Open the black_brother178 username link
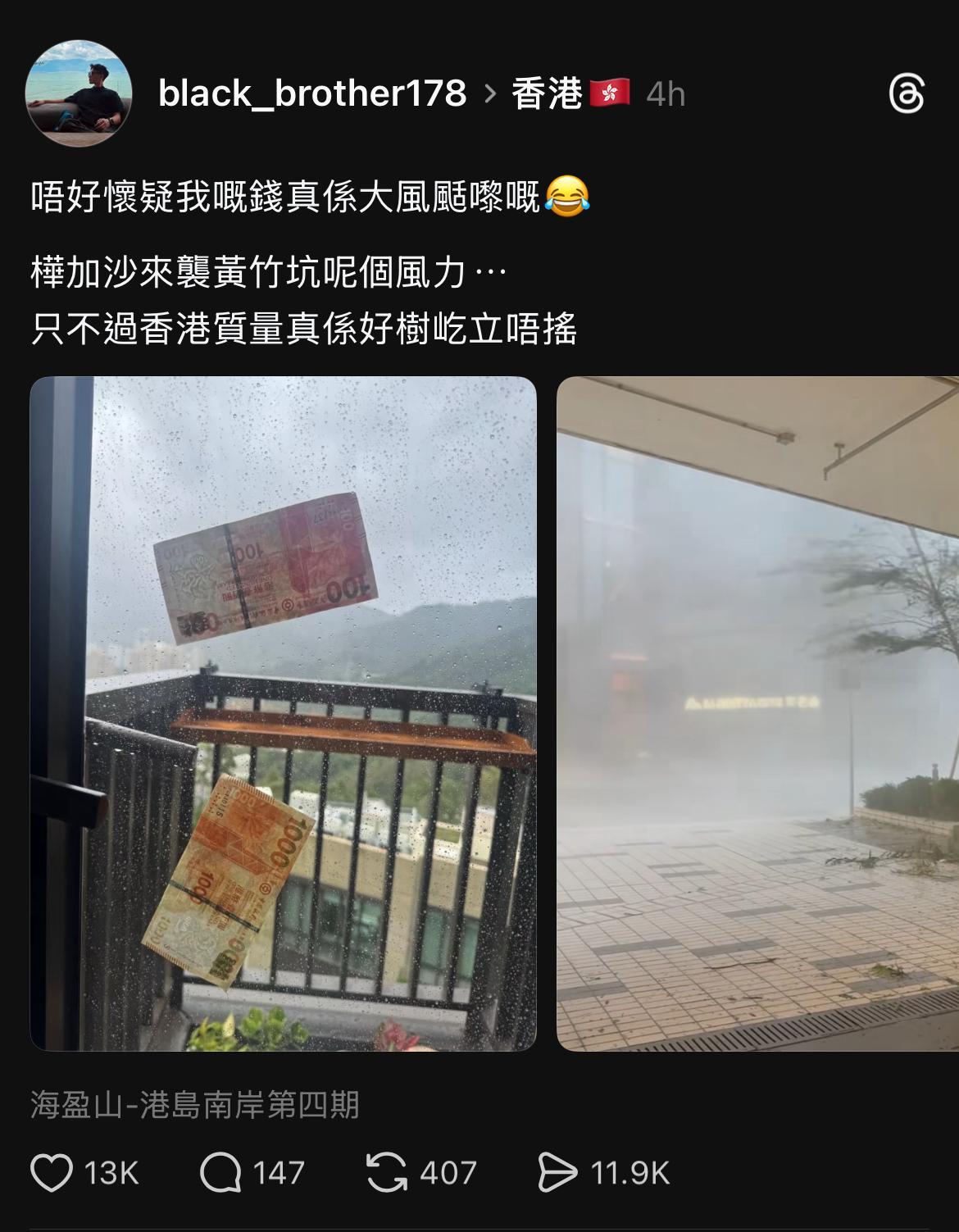 click(312, 93)
